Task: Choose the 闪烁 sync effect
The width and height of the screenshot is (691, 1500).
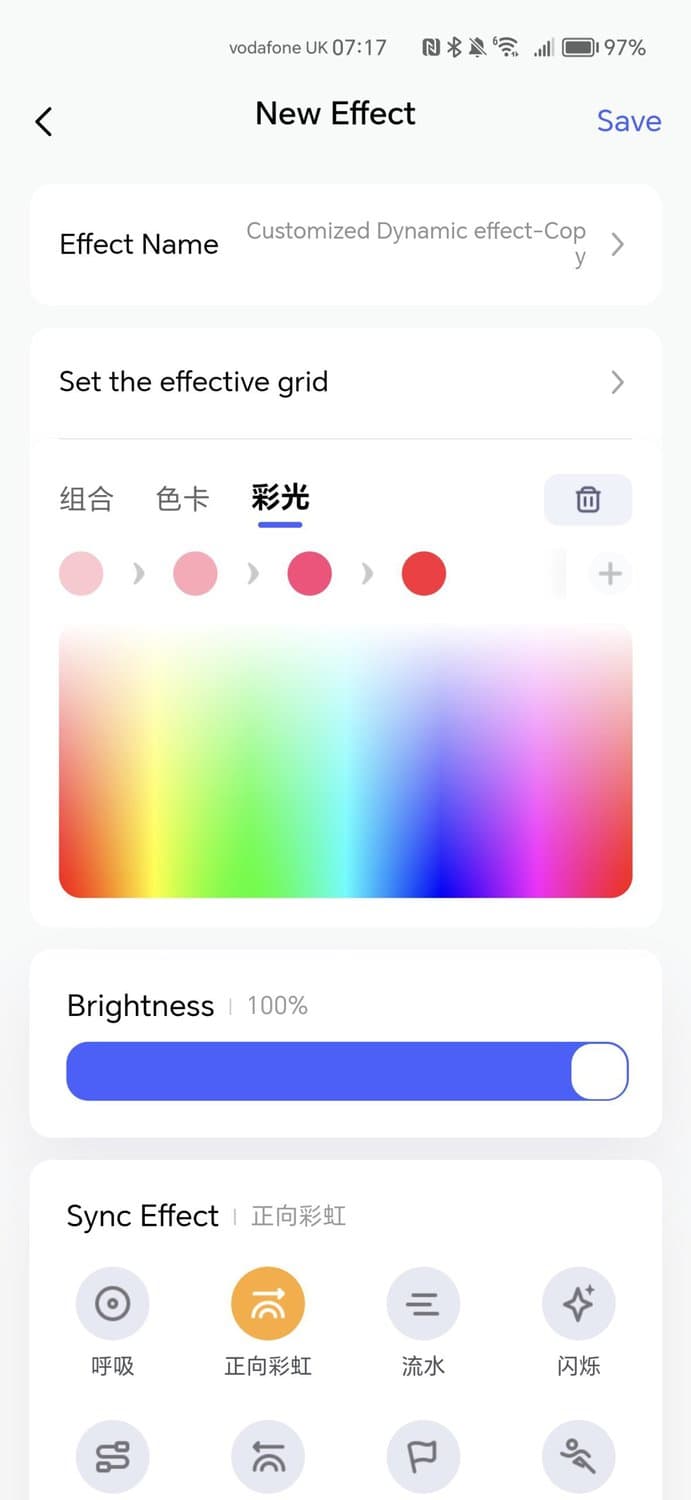Action: point(578,1304)
